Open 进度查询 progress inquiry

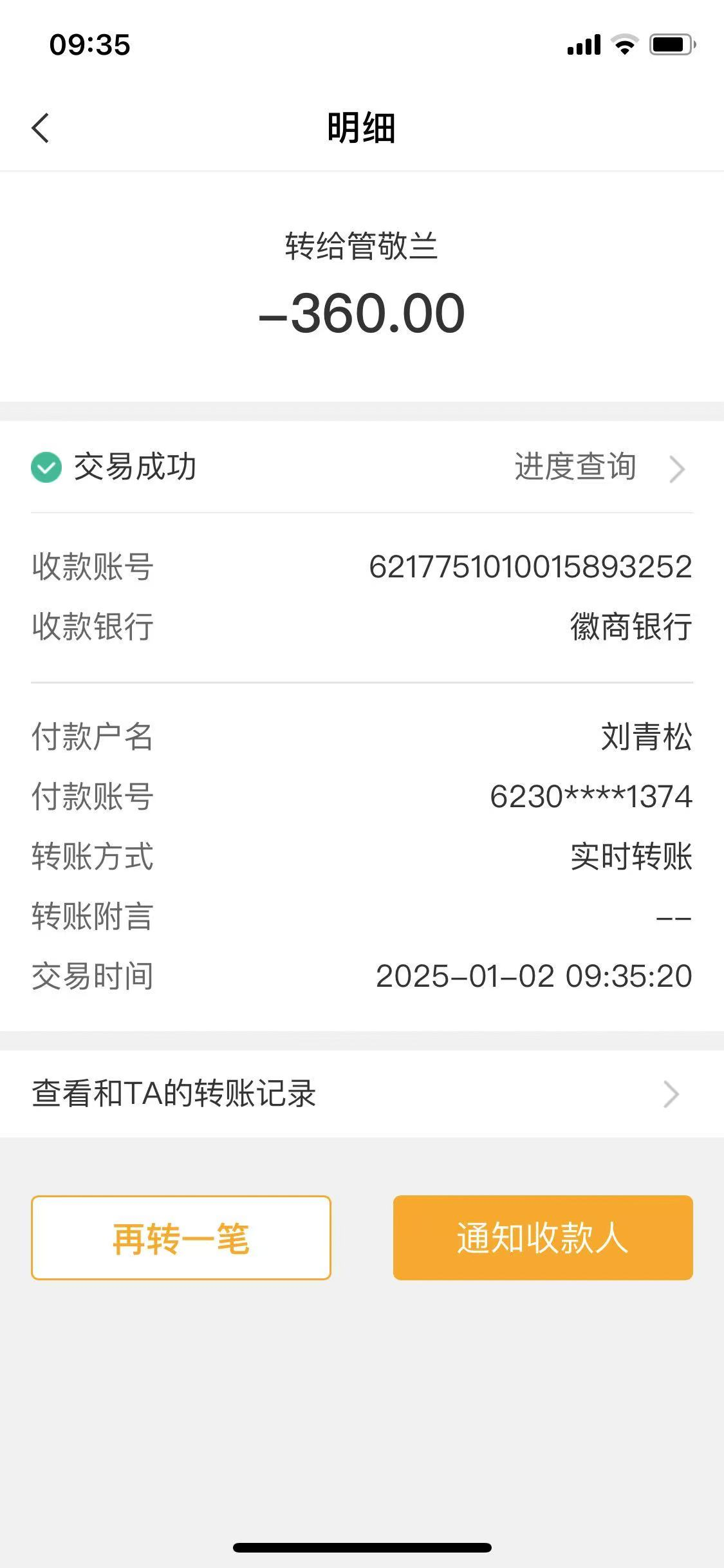597,467
